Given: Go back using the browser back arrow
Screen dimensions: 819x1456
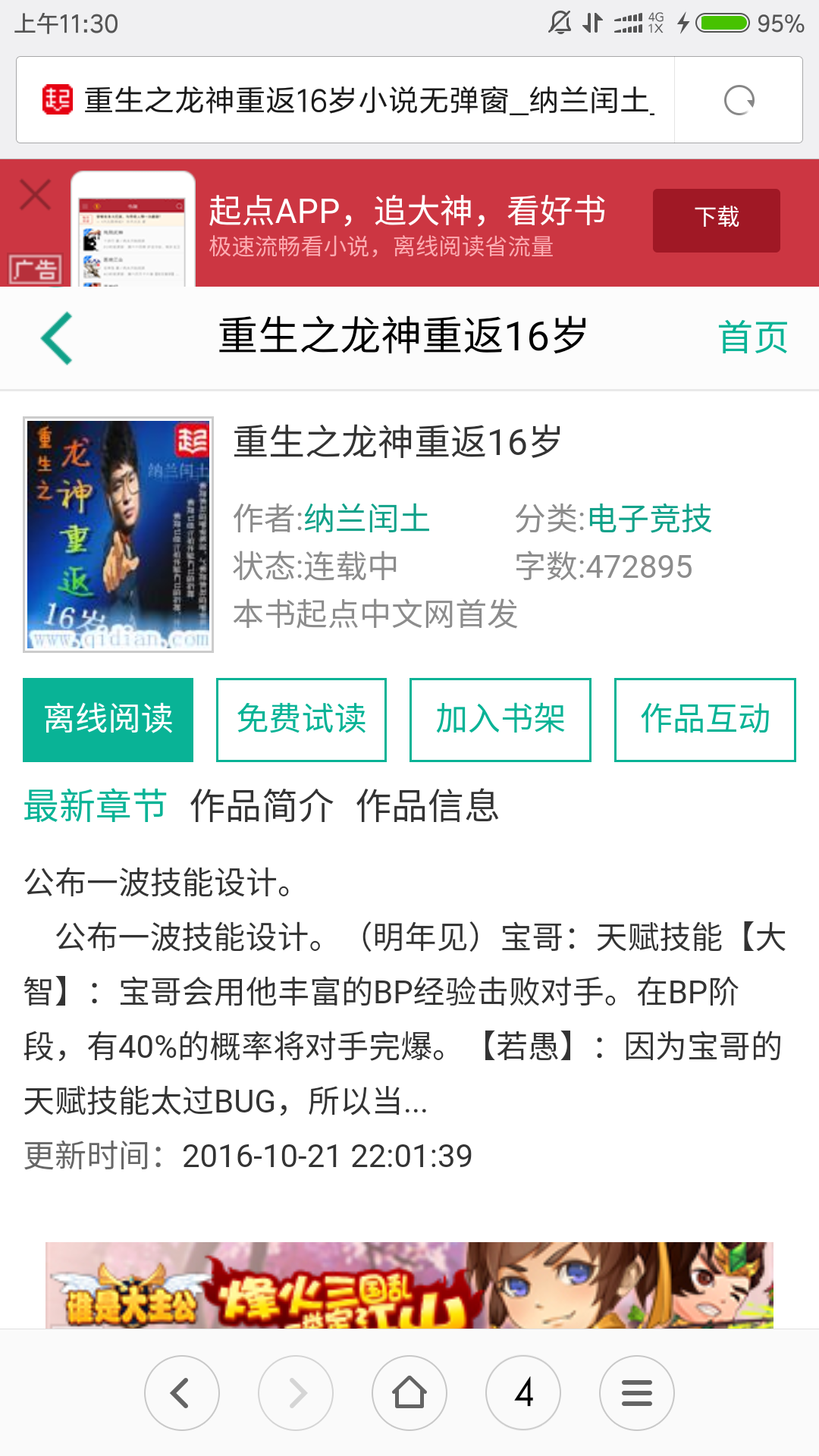Looking at the screenshot, I should (x=182, y=1392).
